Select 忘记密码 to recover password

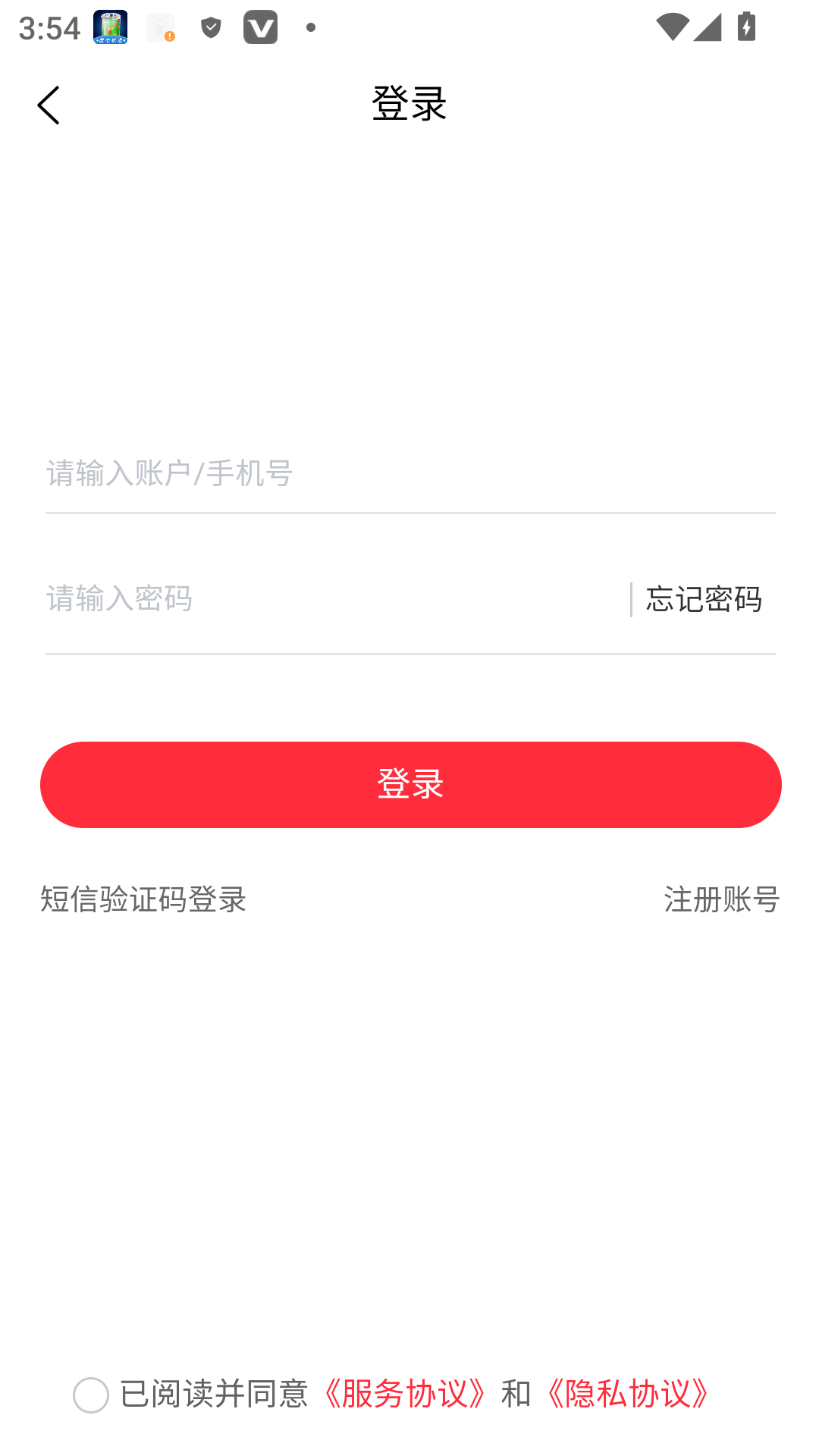coord(704,599)
